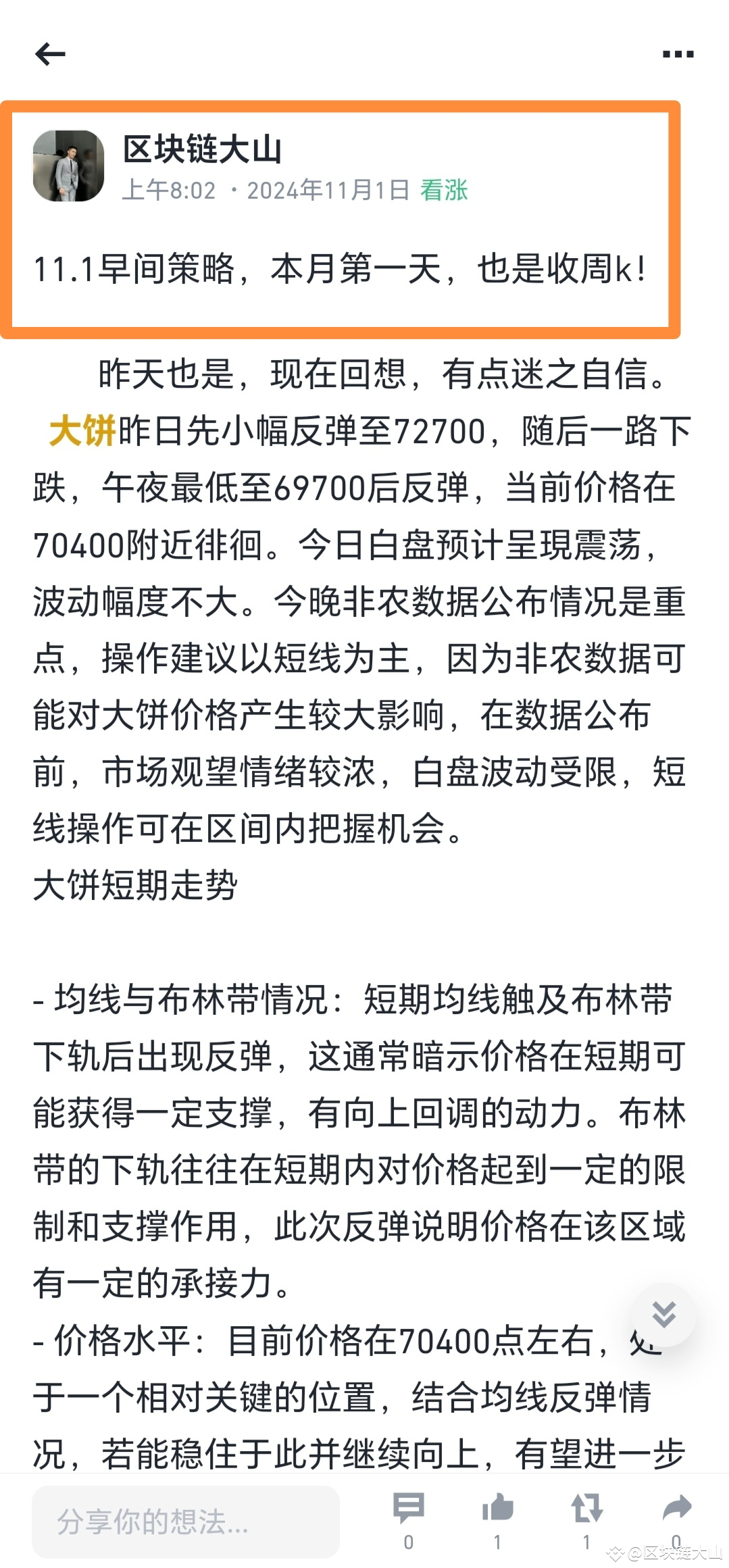Image resolution: width=729 pixels, height=1568 pixels.
Task: Go back using the top-left arrow
Action: tap(50, 54)
